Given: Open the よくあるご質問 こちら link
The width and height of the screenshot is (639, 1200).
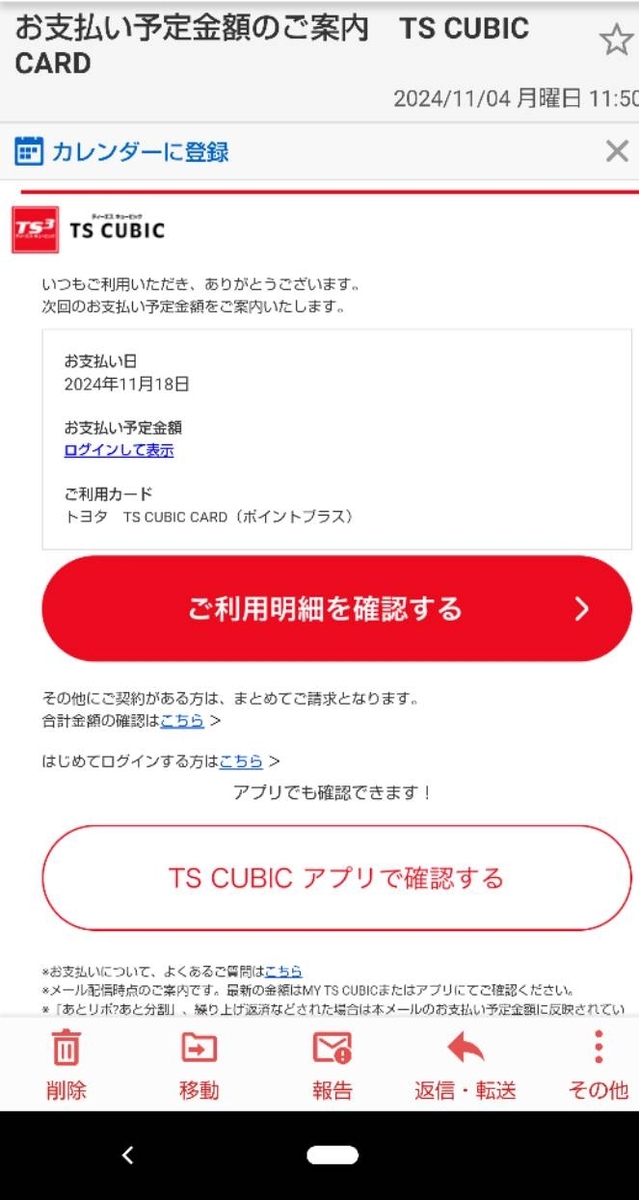Looking at the screenshot, I should pos(284,971).
